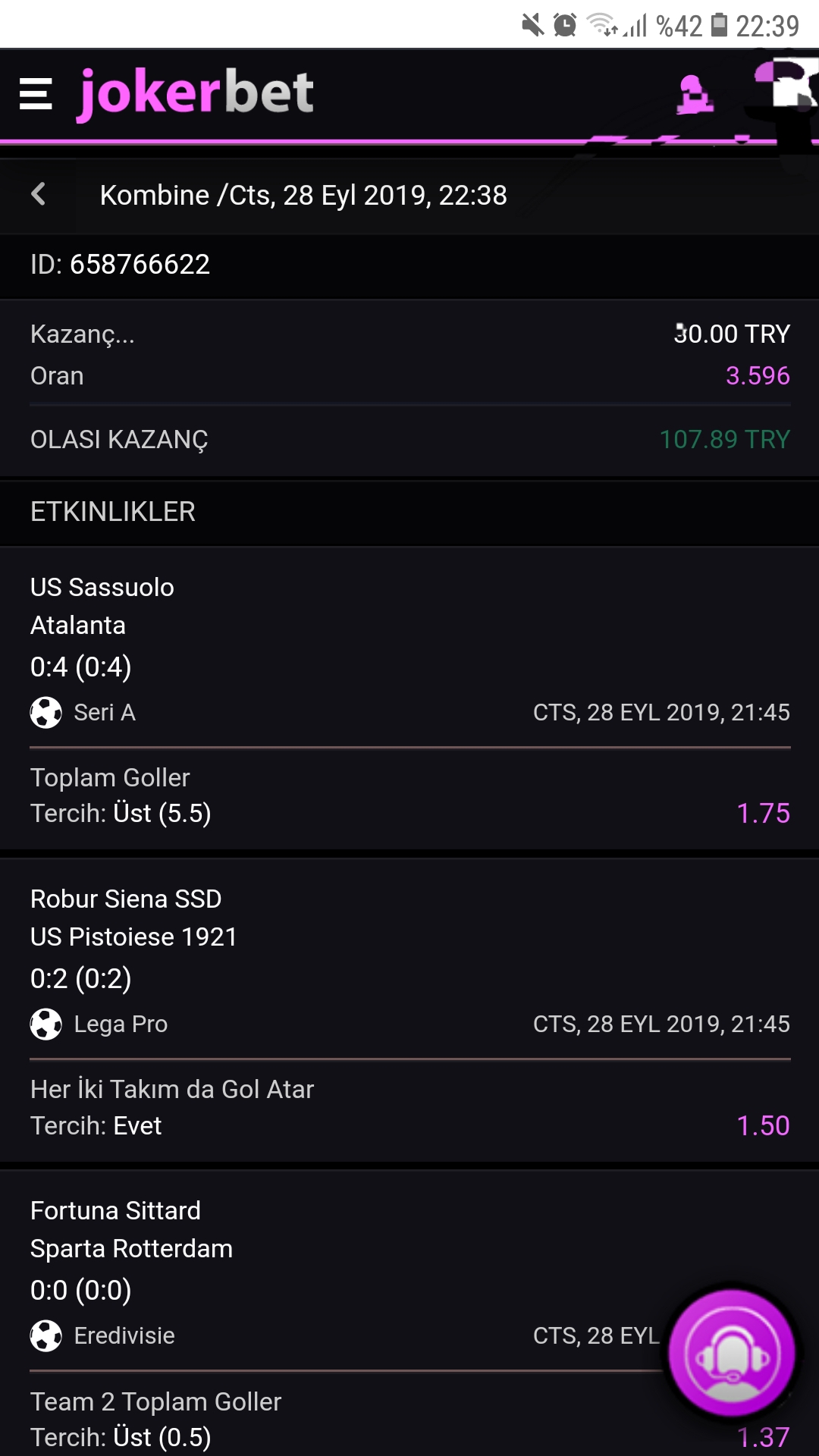The width and height of the screenshot is (819, 1456).
Task: Tap the jokerbet logo to go home
Action: 196,94
